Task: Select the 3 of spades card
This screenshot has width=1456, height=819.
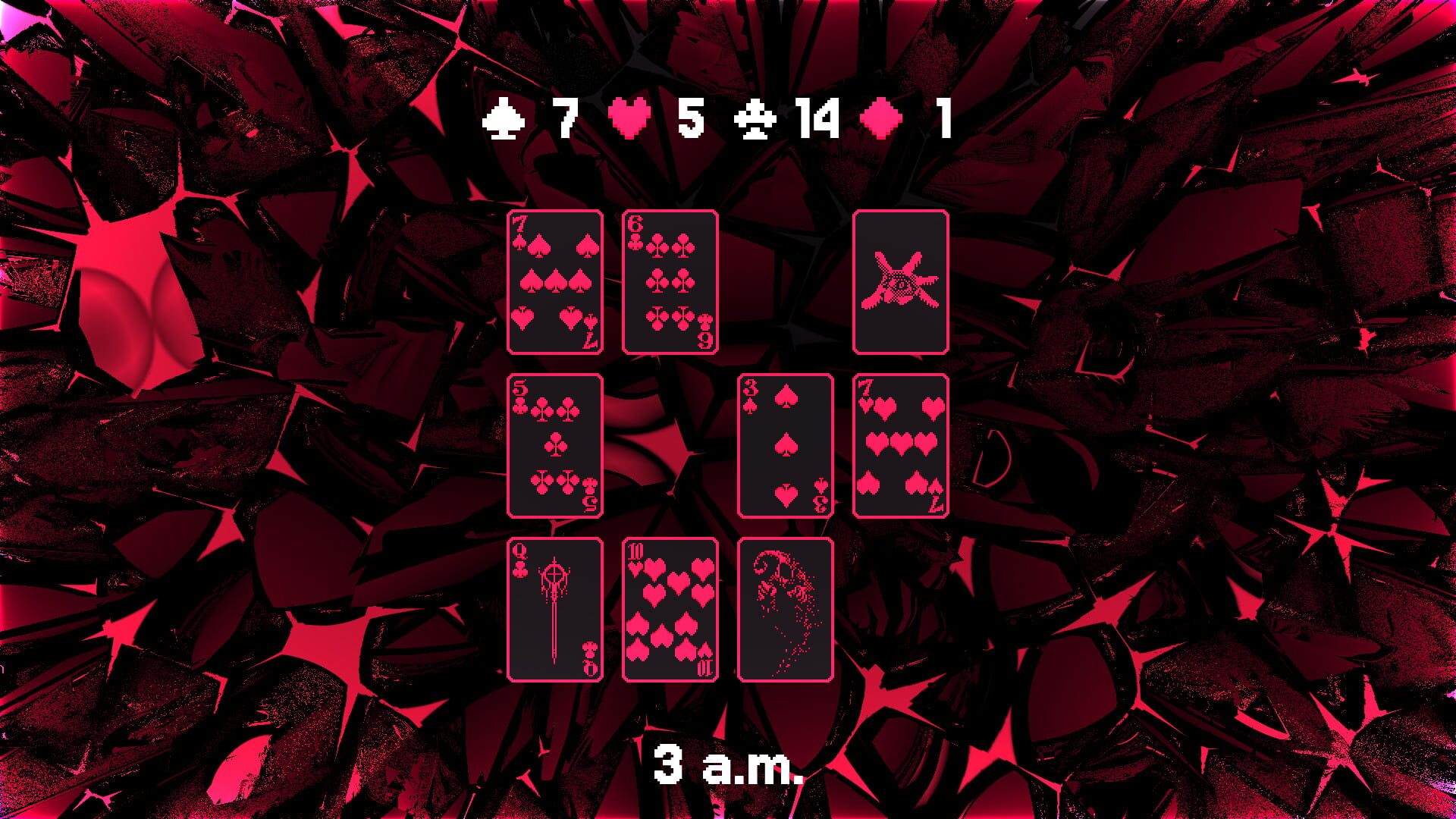Action: (x=786, y=446)
